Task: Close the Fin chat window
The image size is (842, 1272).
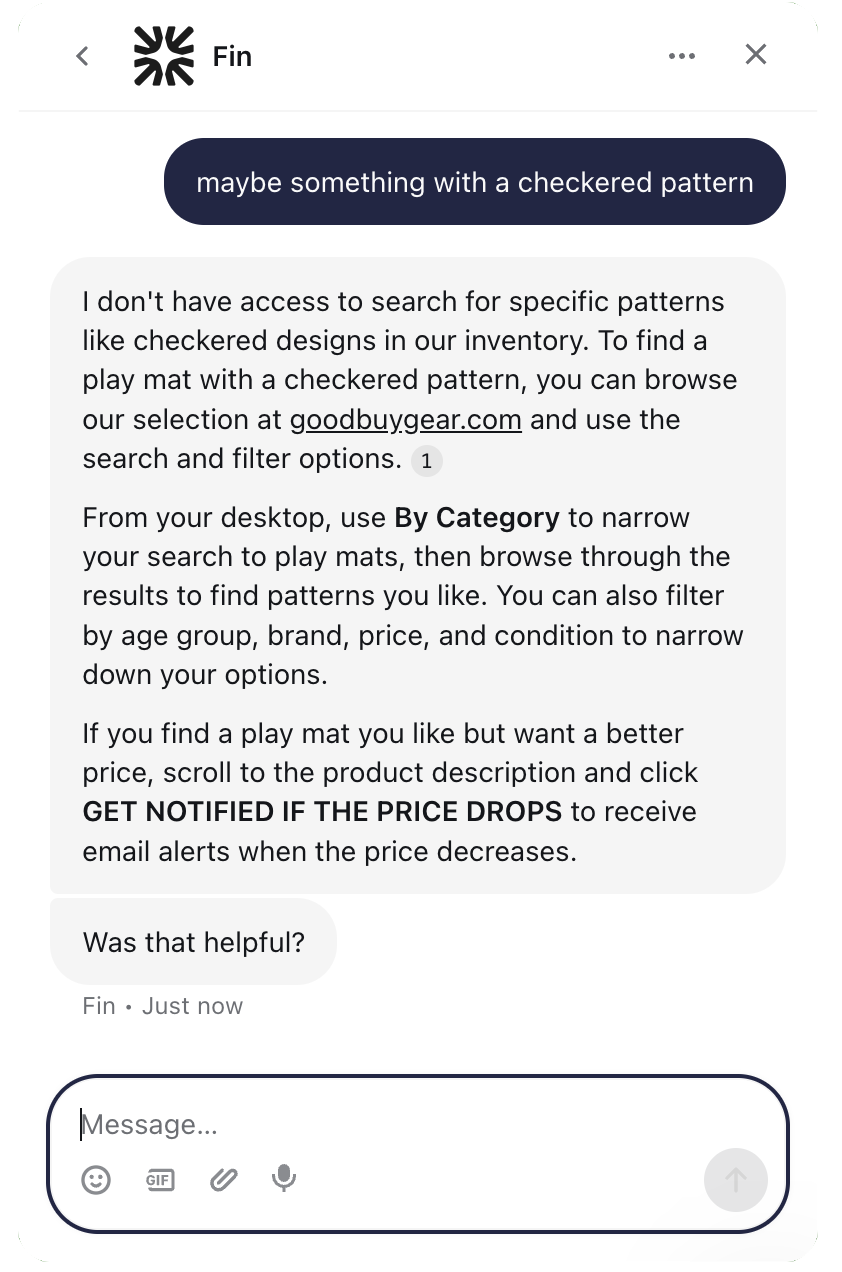Action: (x=756, y=55)
